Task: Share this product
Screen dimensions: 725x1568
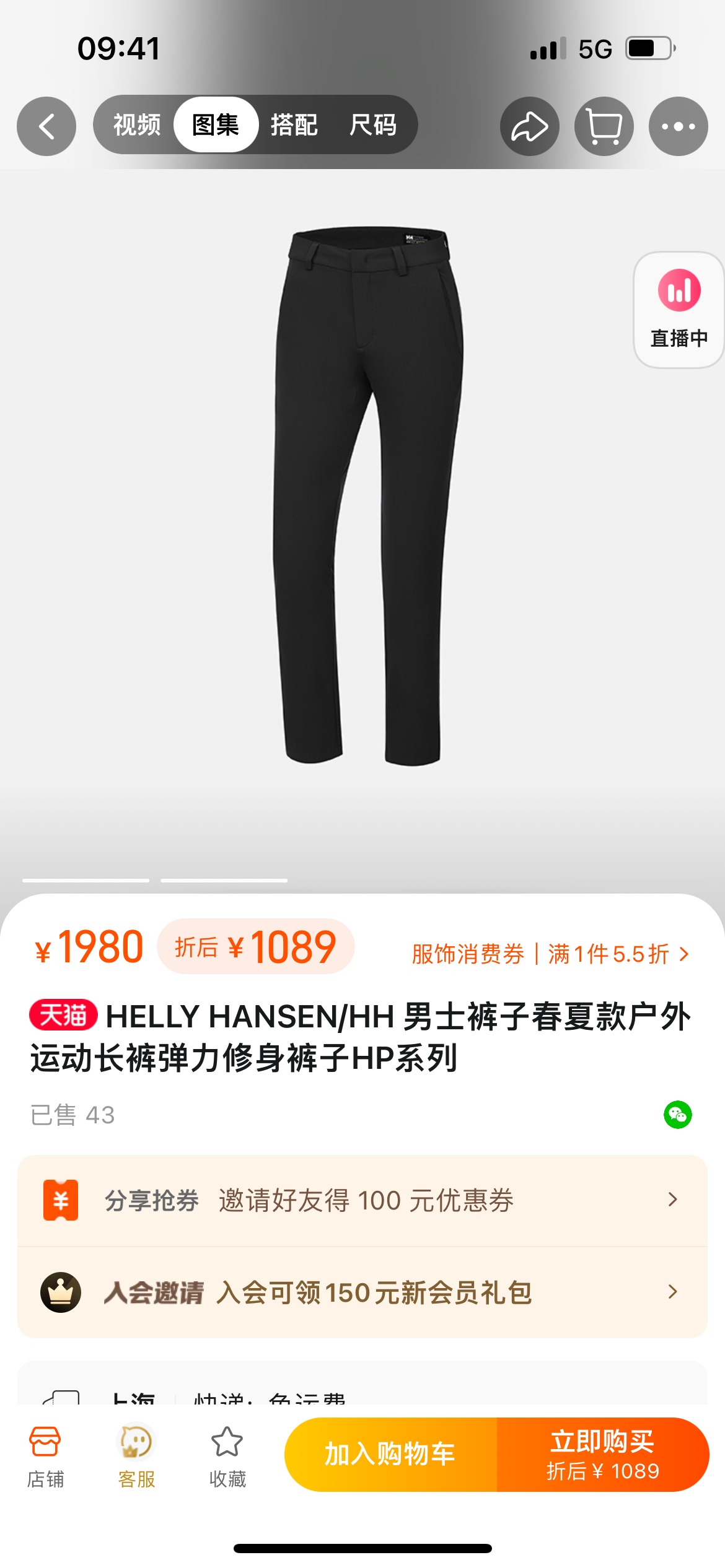Action: pyautogui.click(x=529, y=126)
